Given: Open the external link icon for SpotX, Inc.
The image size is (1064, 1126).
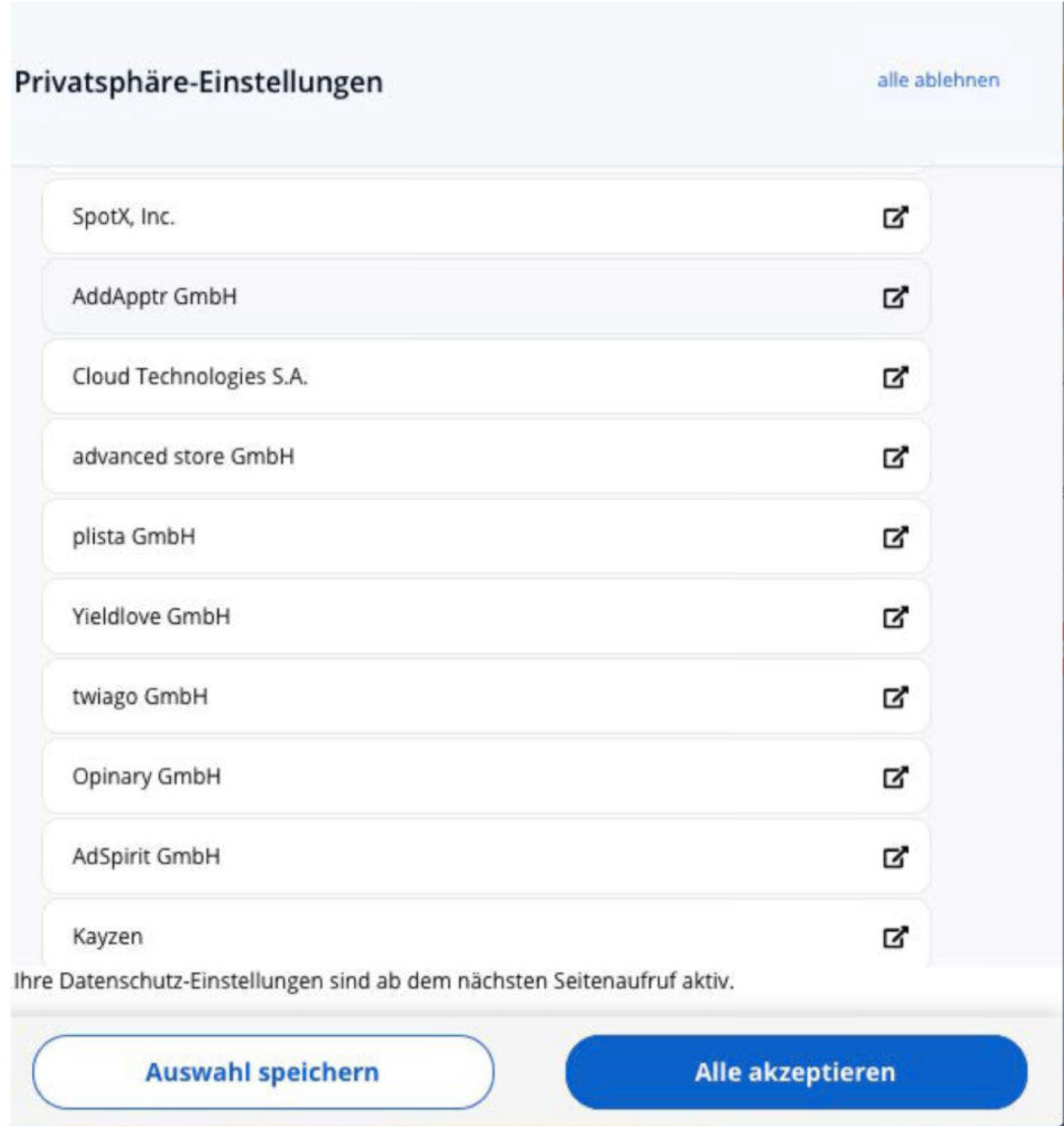Looking at the screenshot, I should pos(895,217).
